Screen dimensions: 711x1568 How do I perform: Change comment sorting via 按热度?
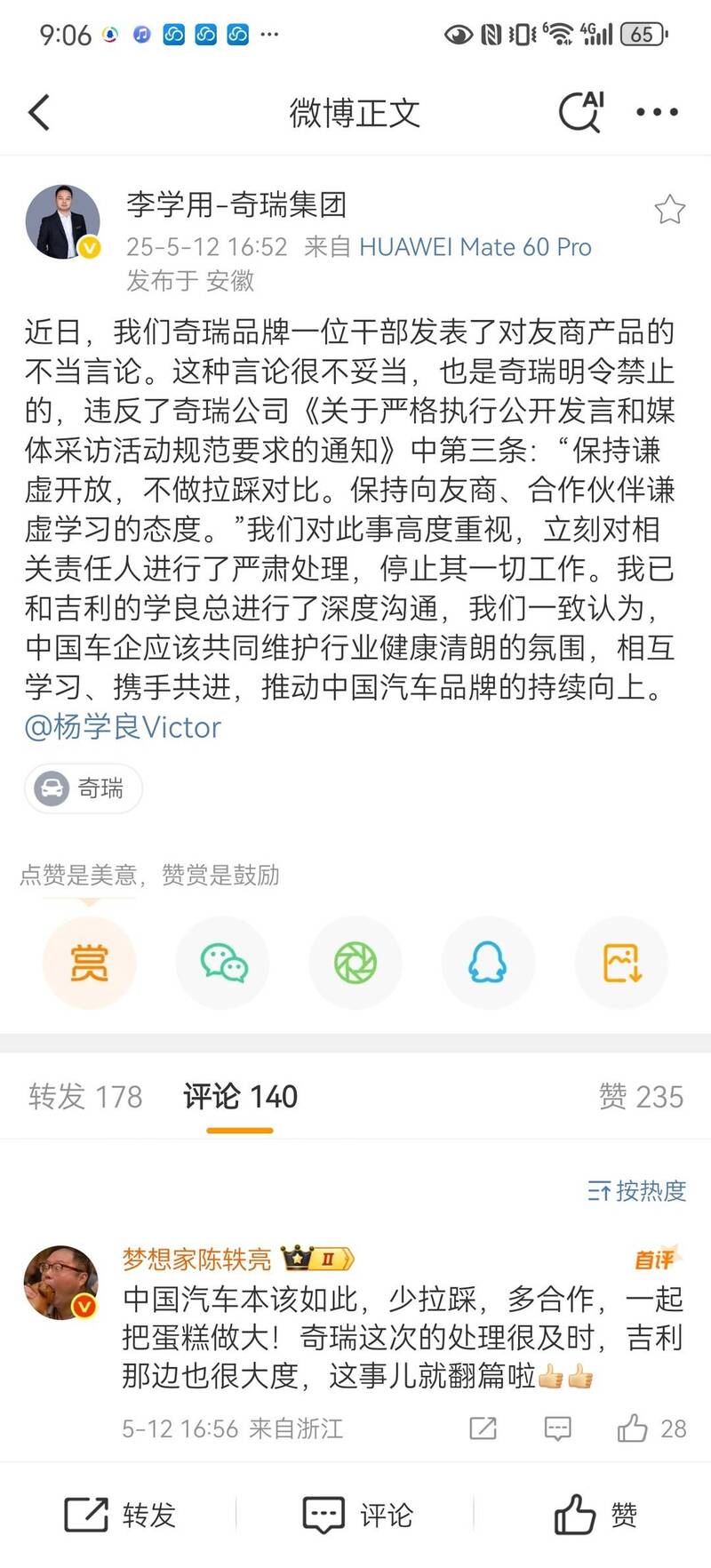coord(637,1190)
